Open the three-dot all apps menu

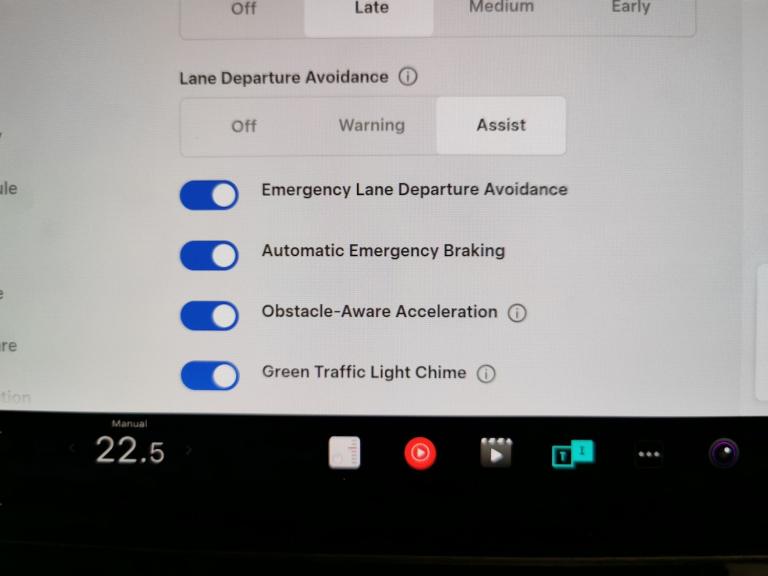point(649,454)
